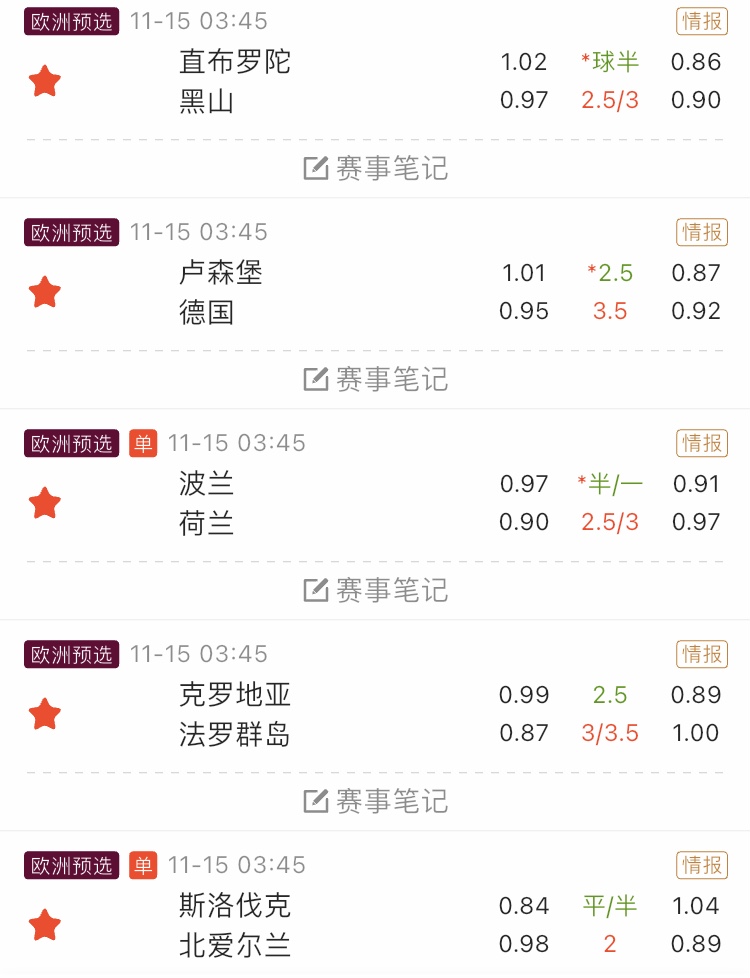Screen dimensions: 750x978
Task: Remove star from 克罗地亚 vs 法罗群岛
Action: [x=45, y=714]
